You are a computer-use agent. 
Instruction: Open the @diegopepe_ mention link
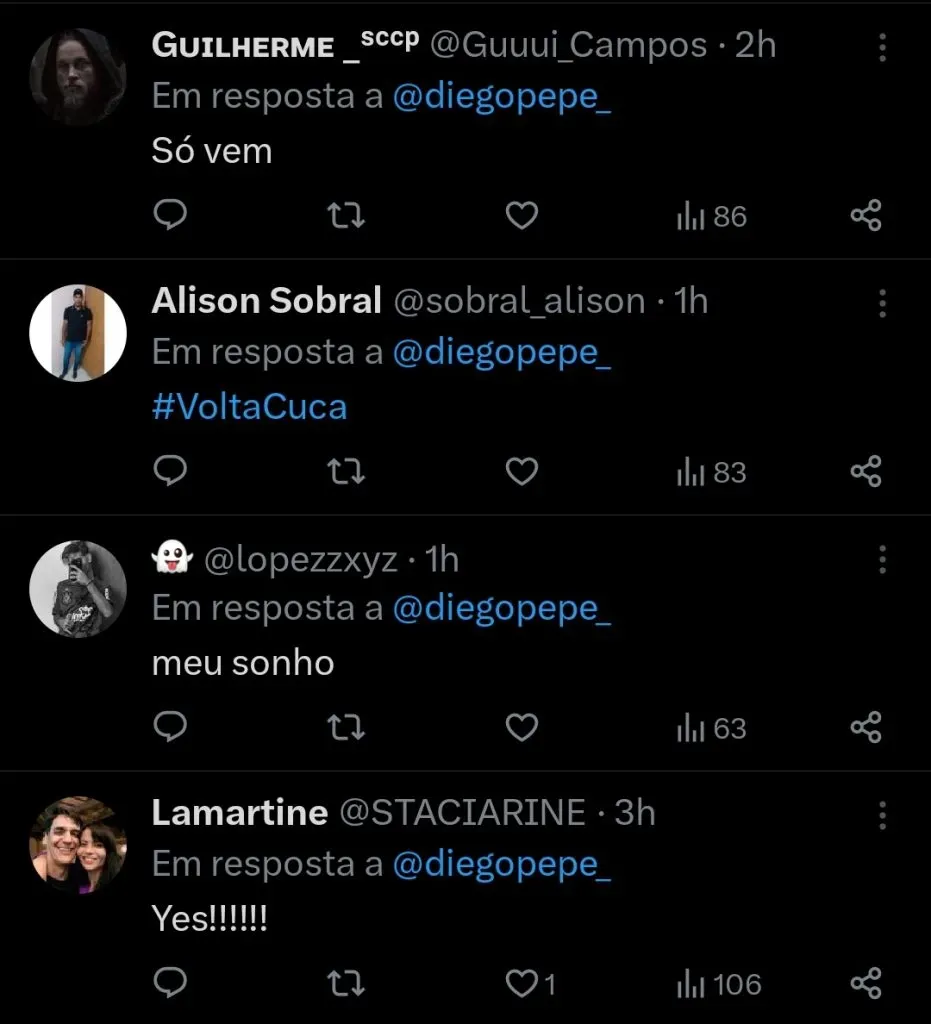[x=503, y=95]
